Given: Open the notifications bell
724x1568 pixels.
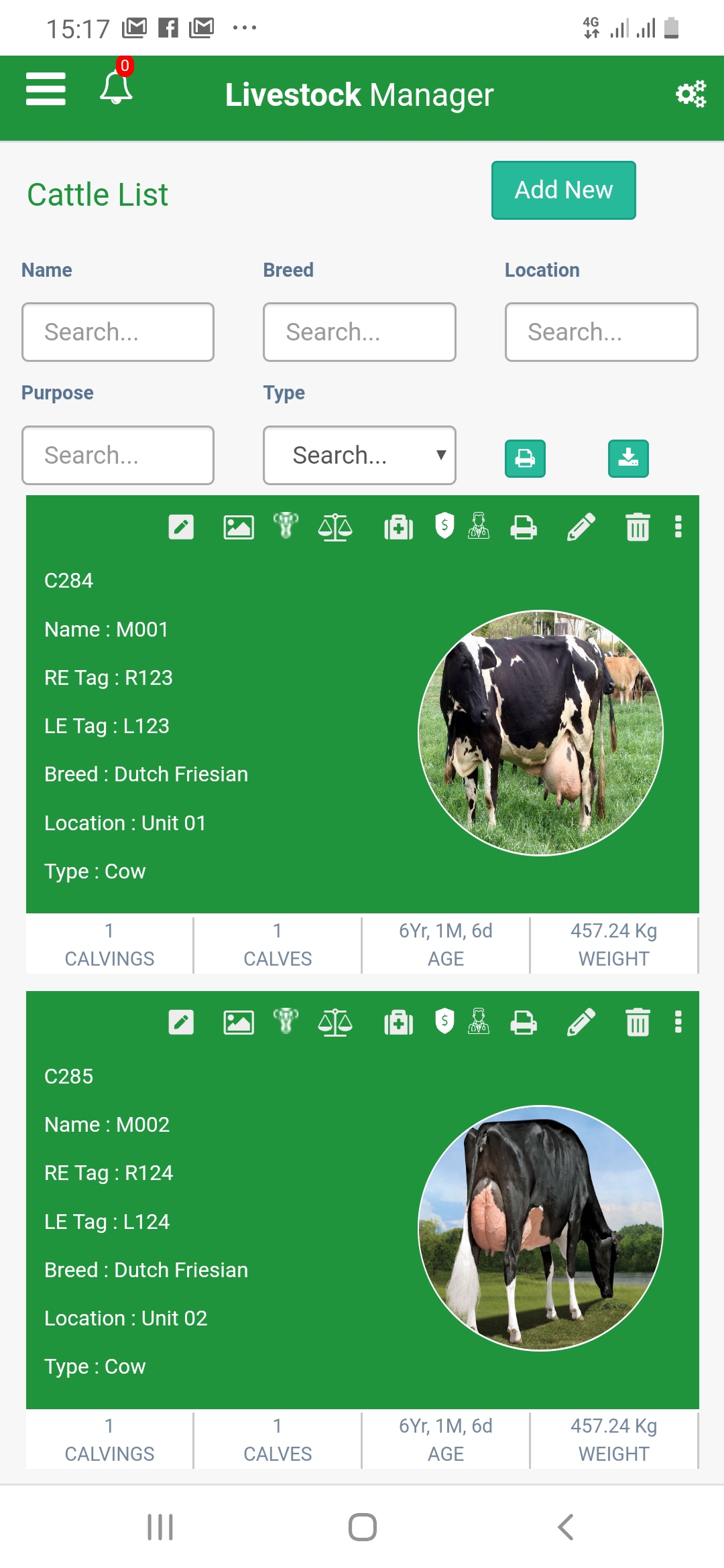Looking at the screenshot, I should [116, 88].
